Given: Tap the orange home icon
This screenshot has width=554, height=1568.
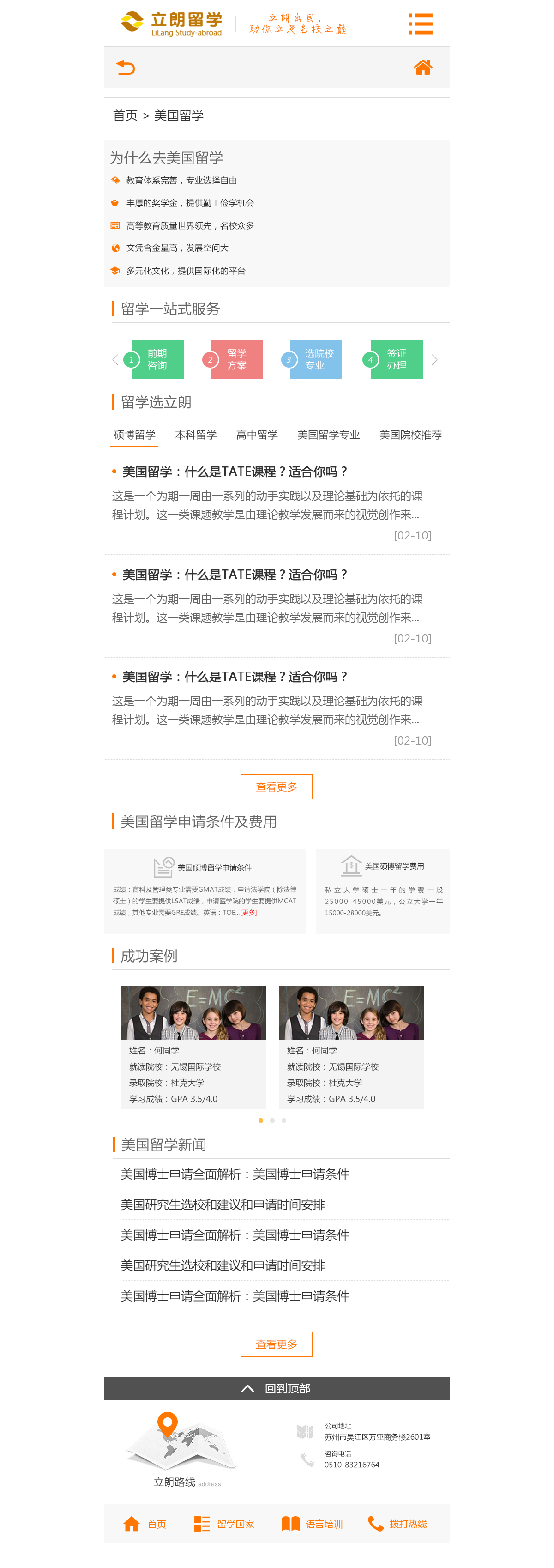Looking at the screenshot, I should tap(422, 67).
